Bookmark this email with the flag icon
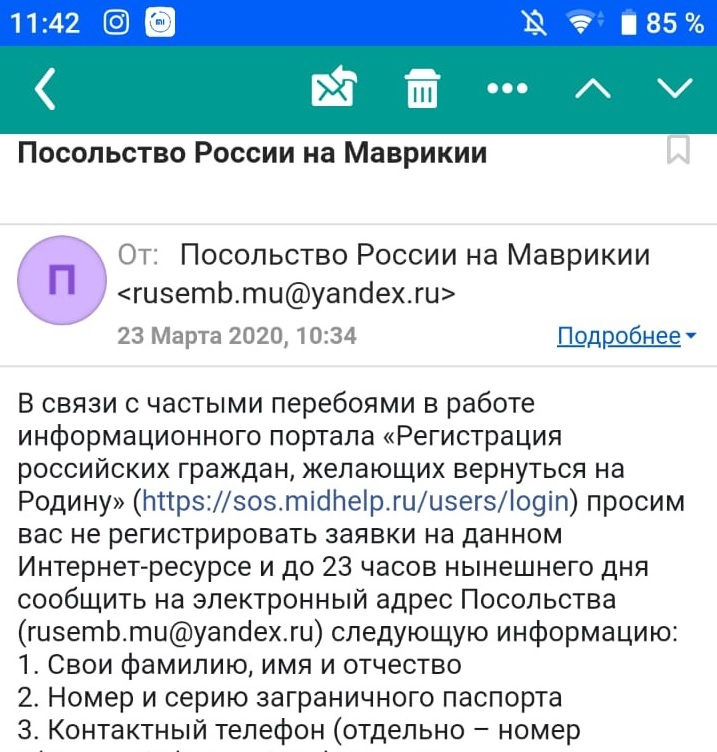Image resolution: width=717 pixels, height=752 pixels. coord(678,151)
